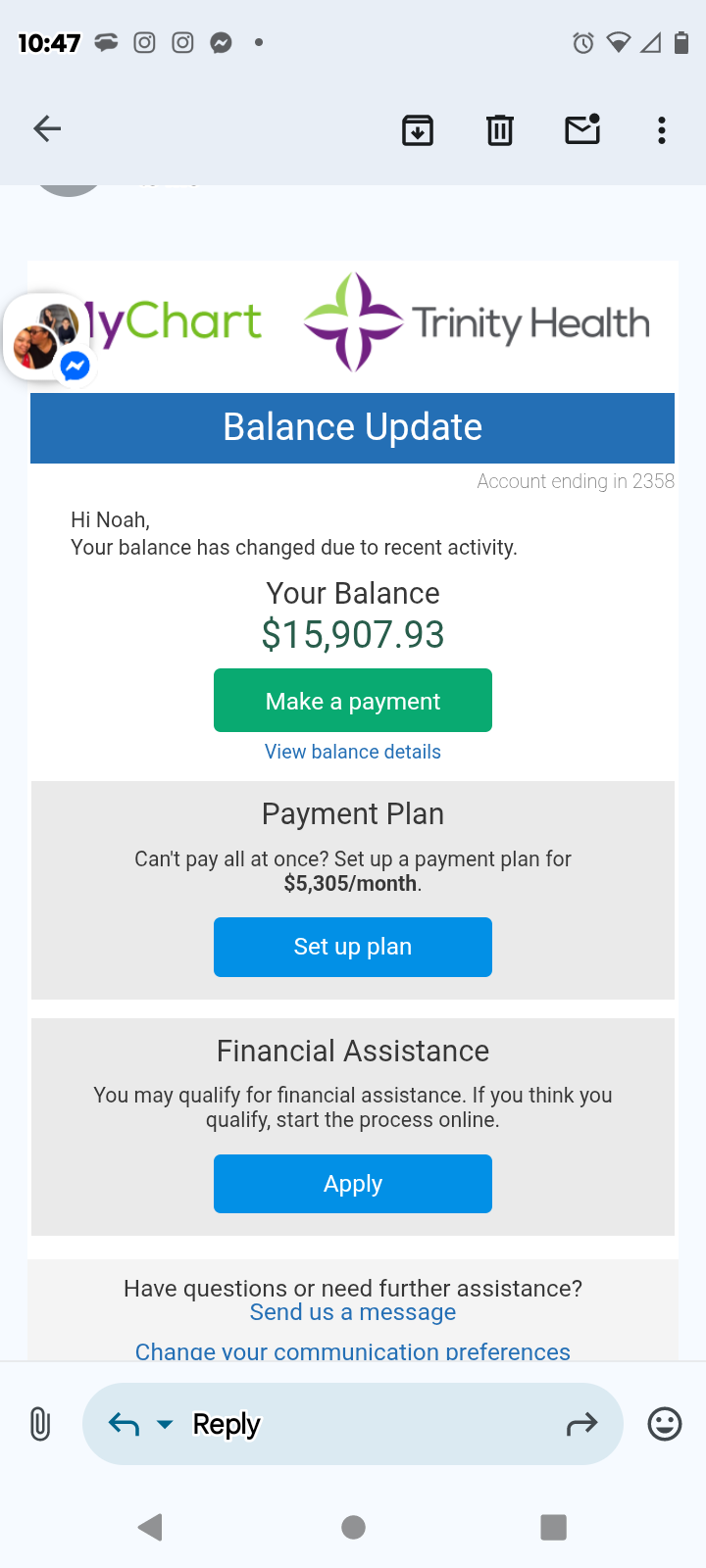Viewport: 706px width, 1568px height.
Task: Open Send us a message link
Action: coord(353,1312)
